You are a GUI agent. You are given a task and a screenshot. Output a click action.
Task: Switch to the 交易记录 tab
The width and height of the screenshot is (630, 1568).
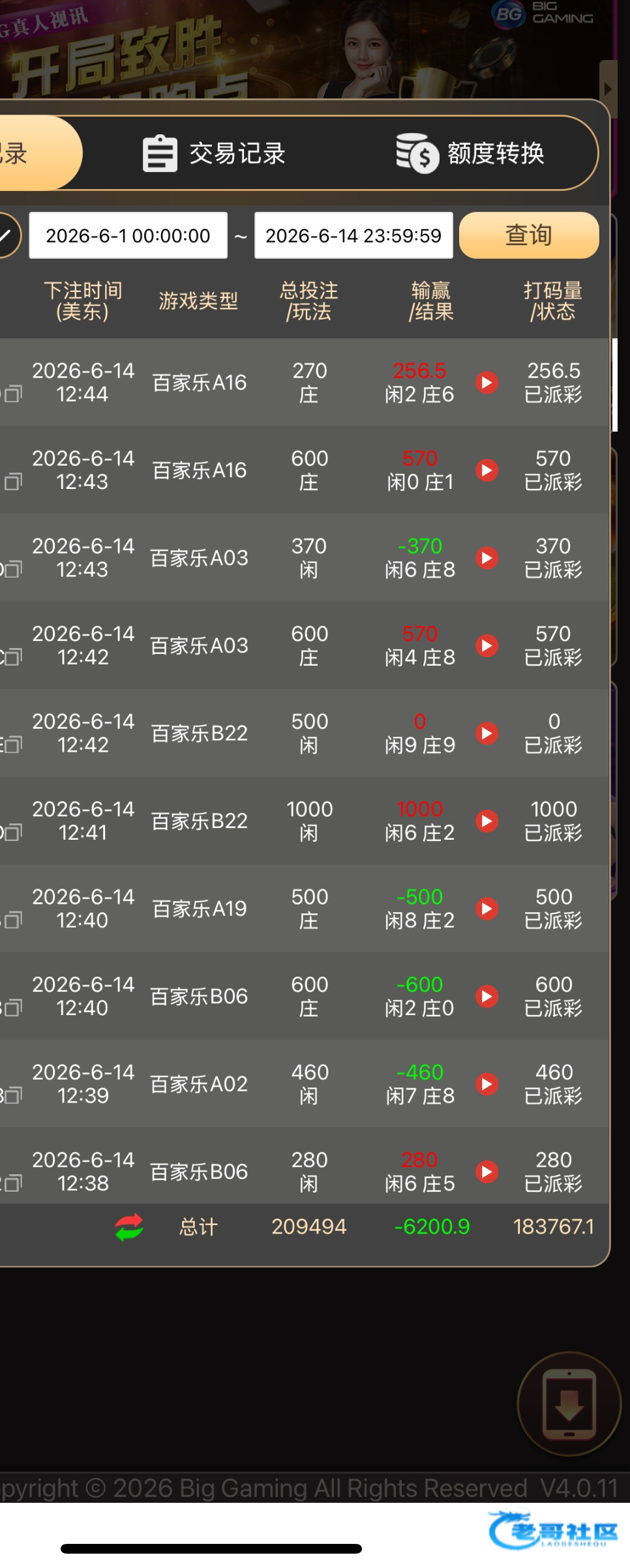pyautogui.click(x=214, y=153)
